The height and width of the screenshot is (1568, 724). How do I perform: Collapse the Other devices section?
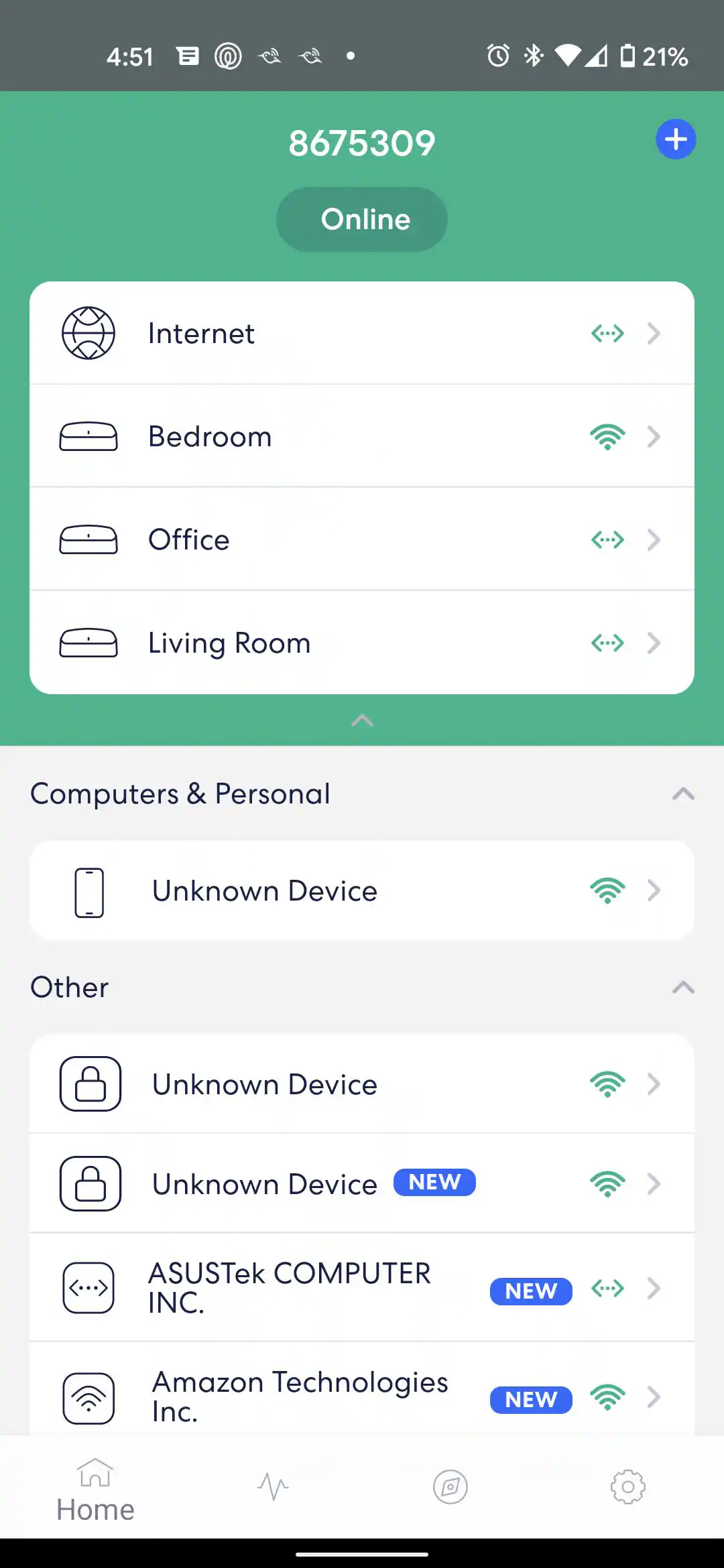682,988
